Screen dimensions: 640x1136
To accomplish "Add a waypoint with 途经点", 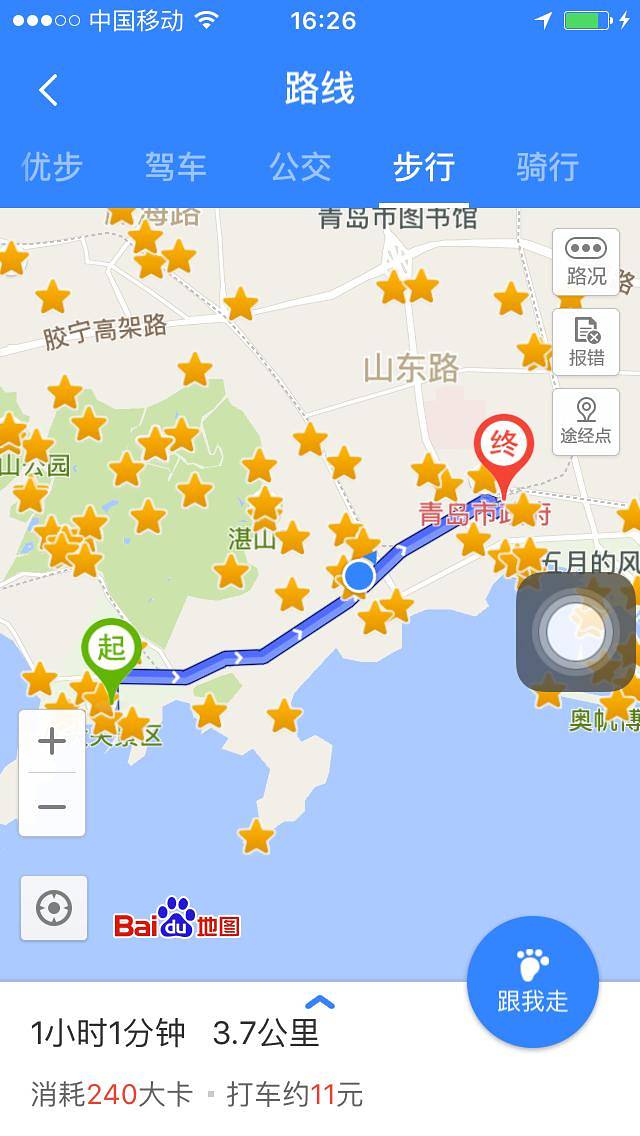I will click(x=586, y=422).
